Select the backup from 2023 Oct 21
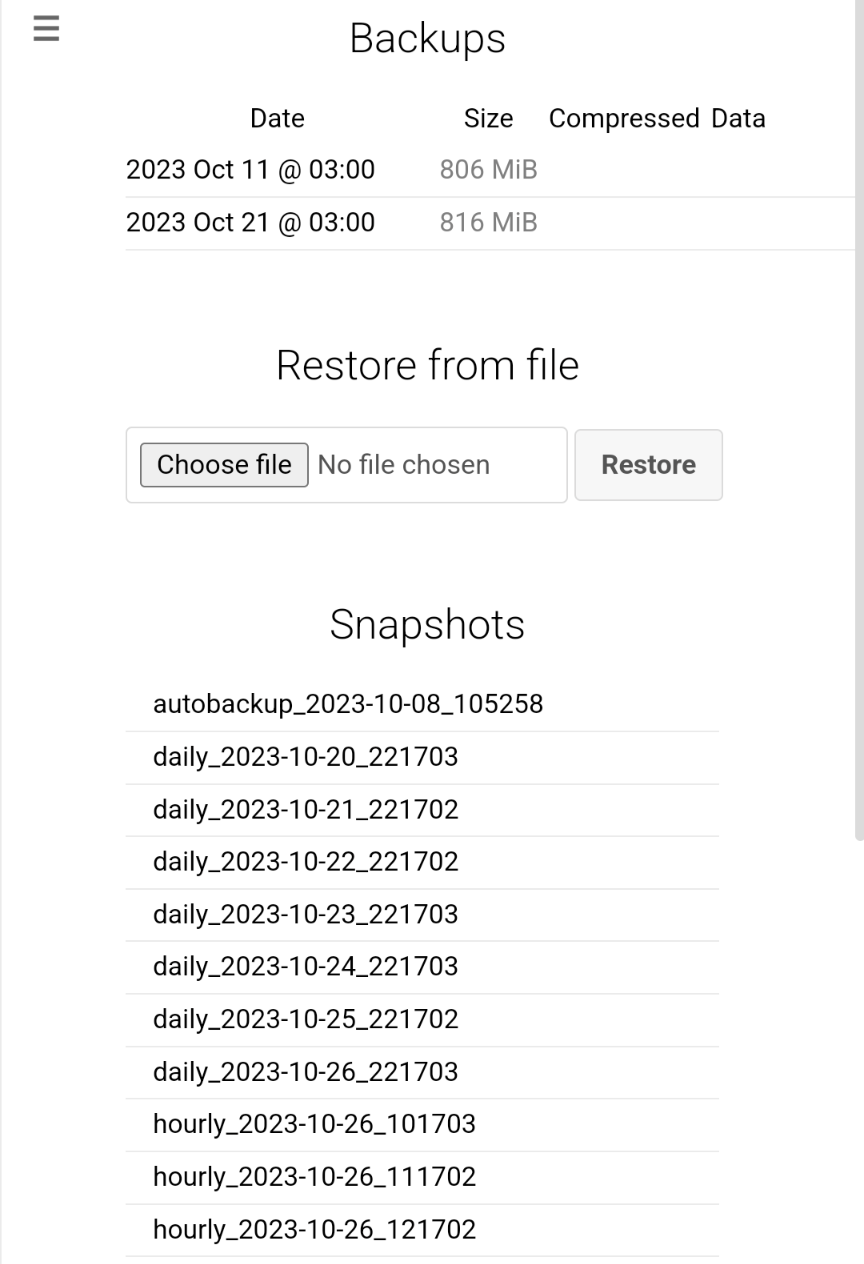Screen dimensions: 864x1264 click(250, 222)
